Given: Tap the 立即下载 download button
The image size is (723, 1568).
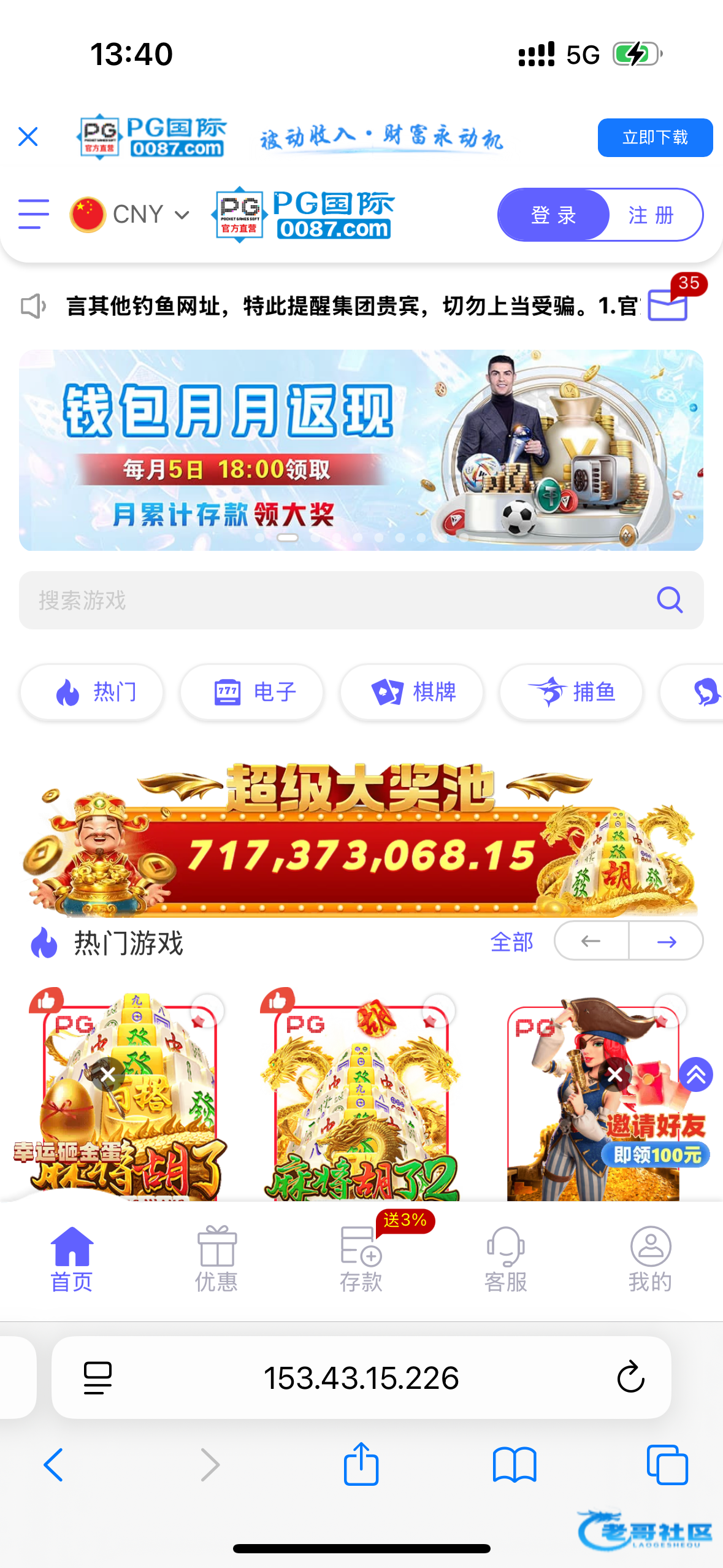Looking at the screenshot, I should coord(654,137).
